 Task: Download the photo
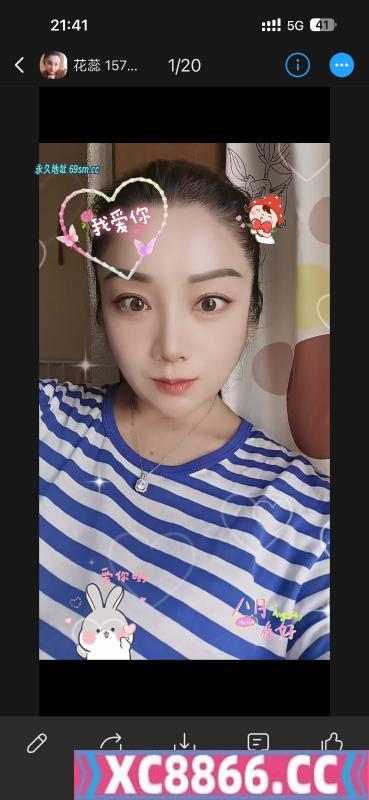coord(184,742)
